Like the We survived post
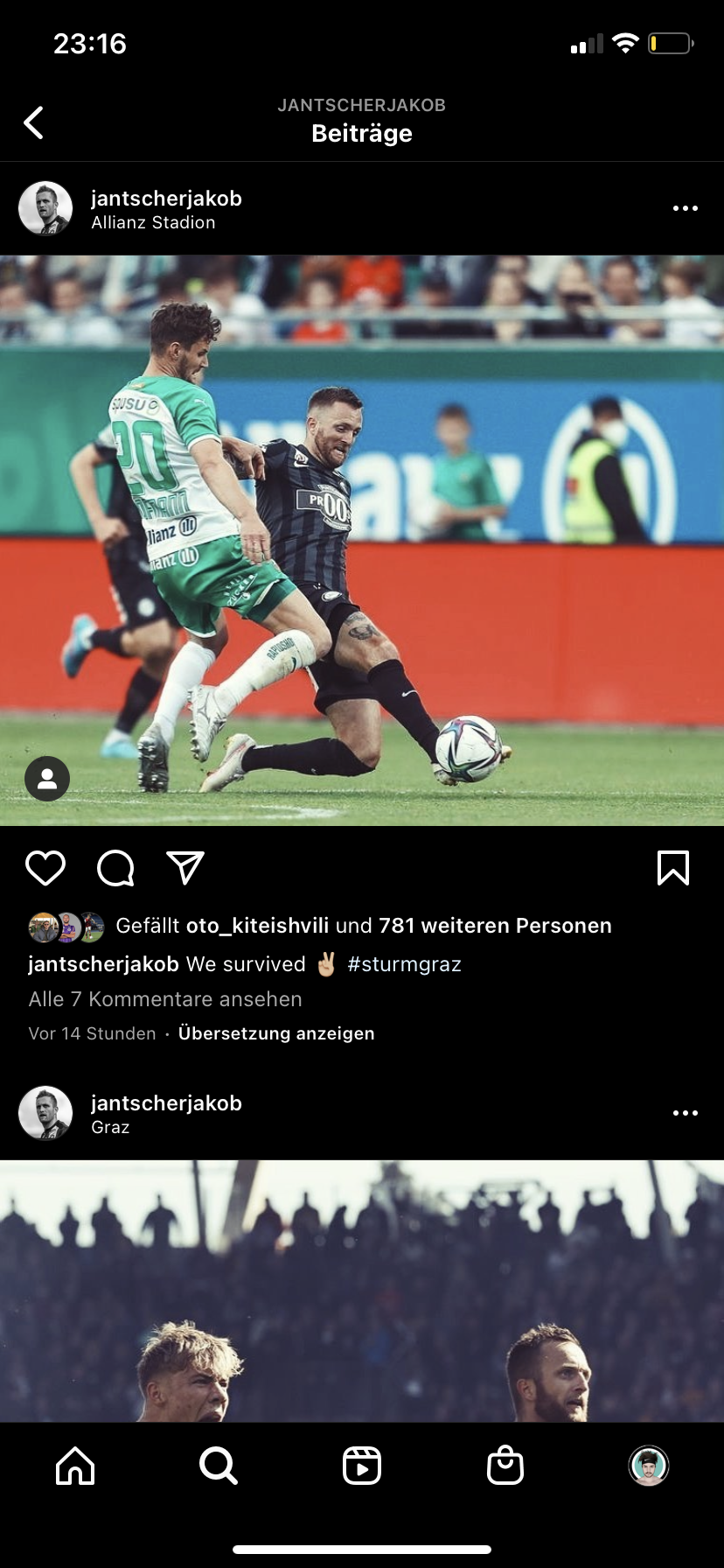The height and width of the screenshot is (1568, 724). (45, 868)
